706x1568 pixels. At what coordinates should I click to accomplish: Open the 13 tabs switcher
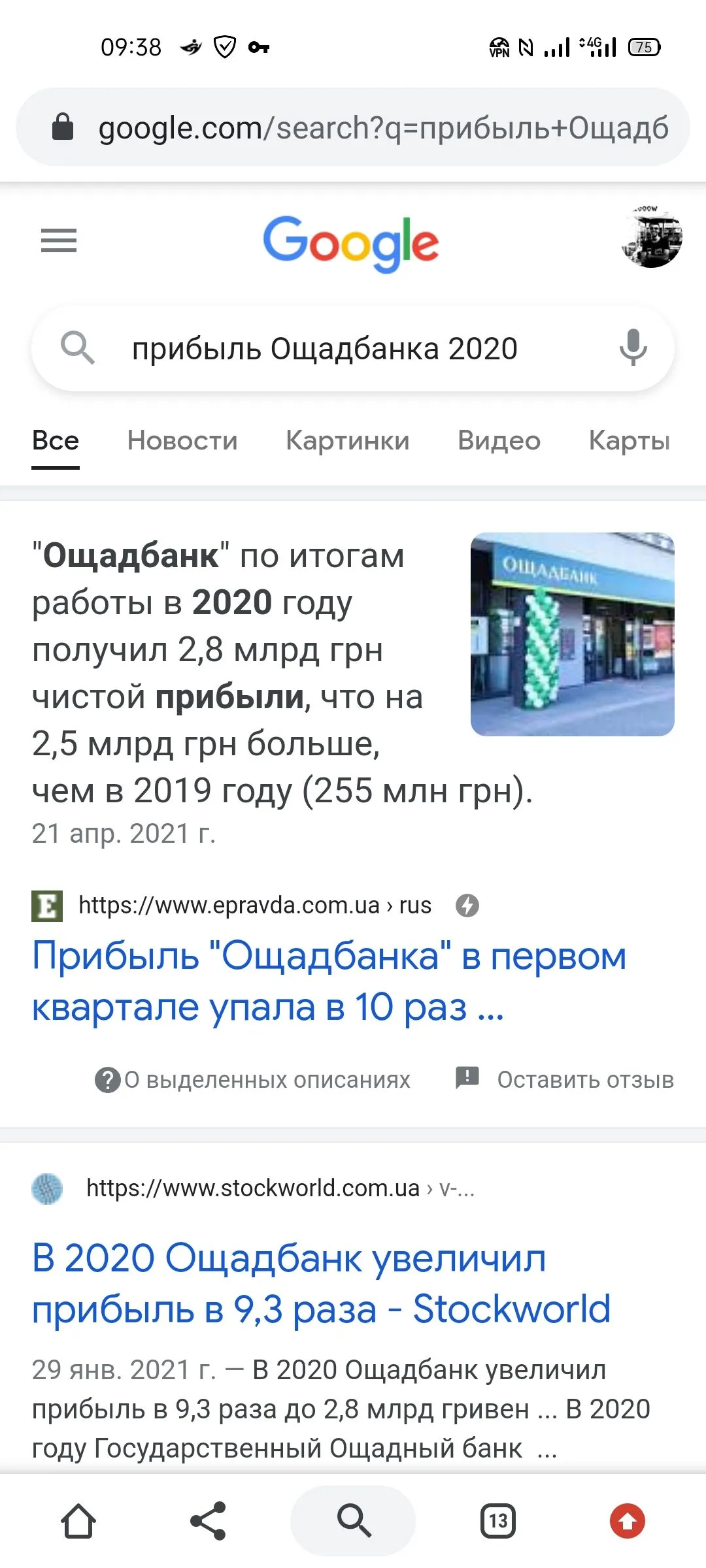[498, 1521]
